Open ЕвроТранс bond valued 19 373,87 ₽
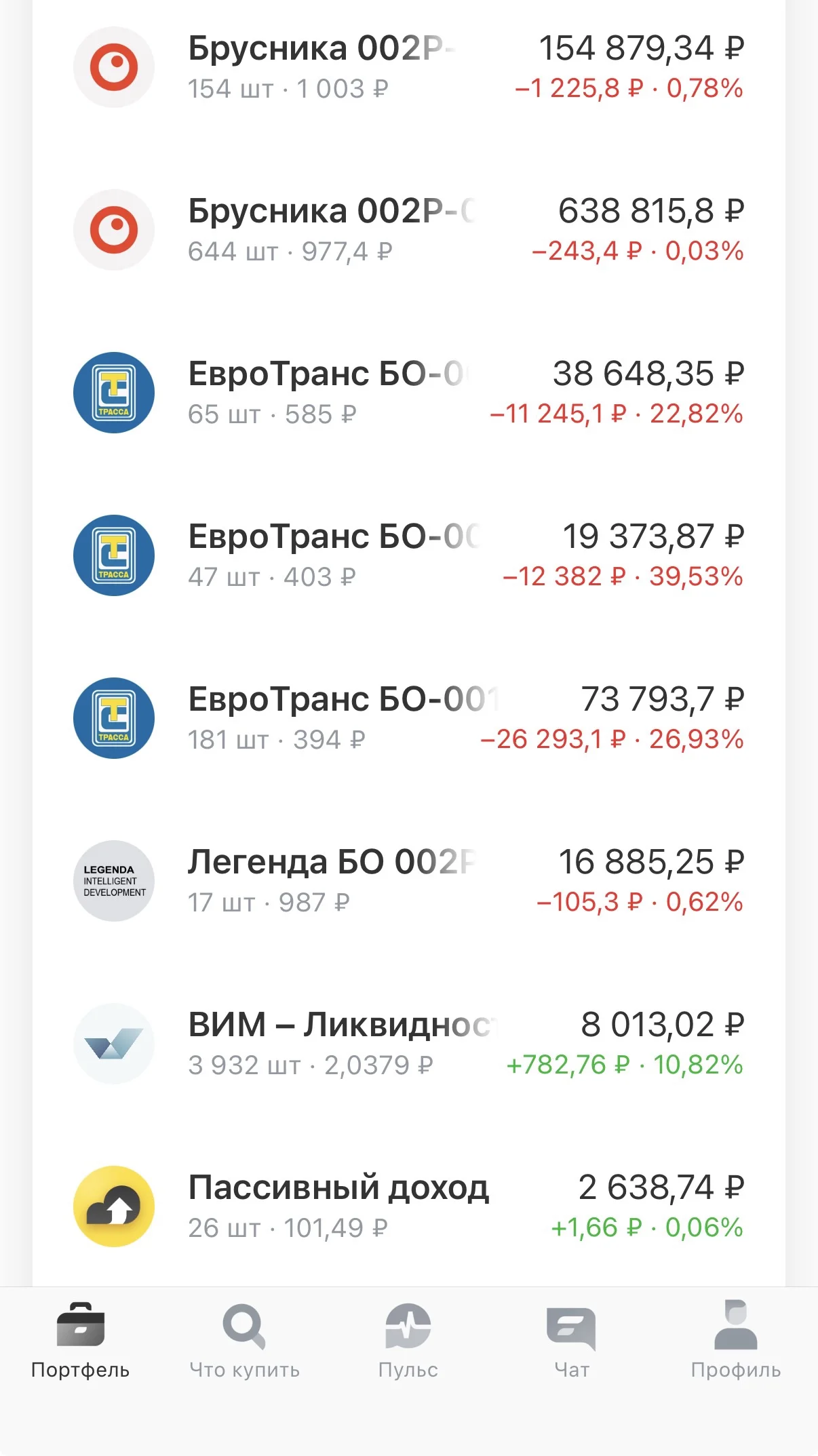 [409, 555]
